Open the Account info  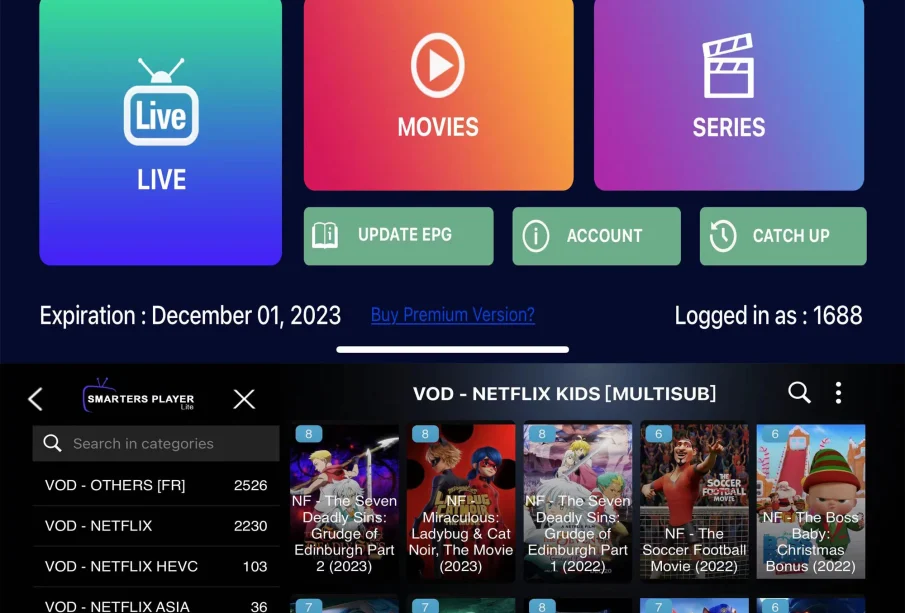pyautogui.click(x=596, y=236)
